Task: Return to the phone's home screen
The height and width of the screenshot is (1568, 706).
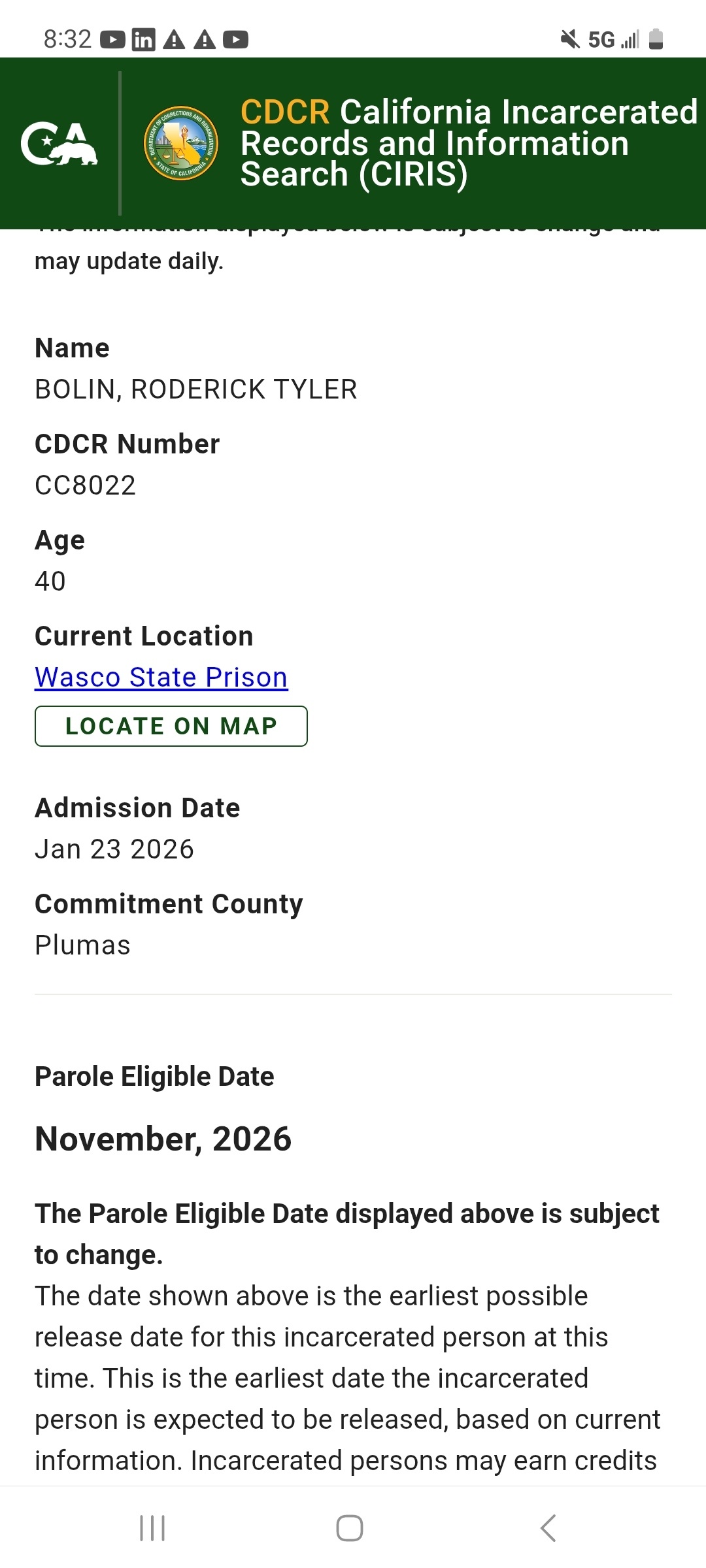Action: [350, 1528]
